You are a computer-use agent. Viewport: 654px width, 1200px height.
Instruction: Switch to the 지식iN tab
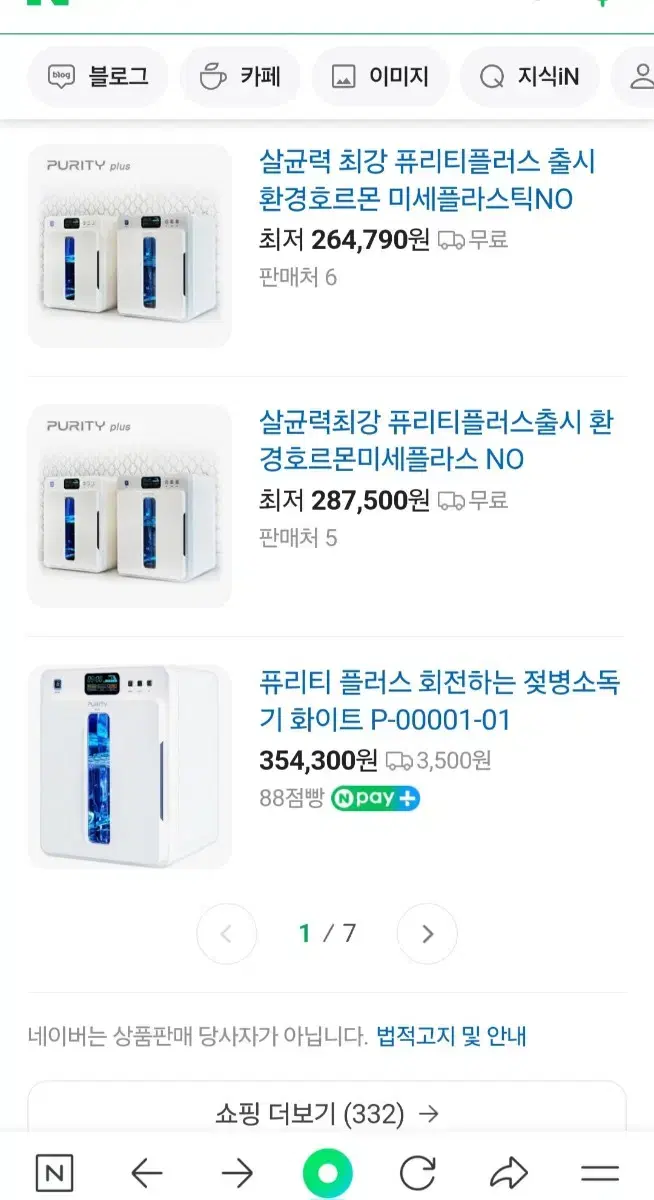coord(529,77)
